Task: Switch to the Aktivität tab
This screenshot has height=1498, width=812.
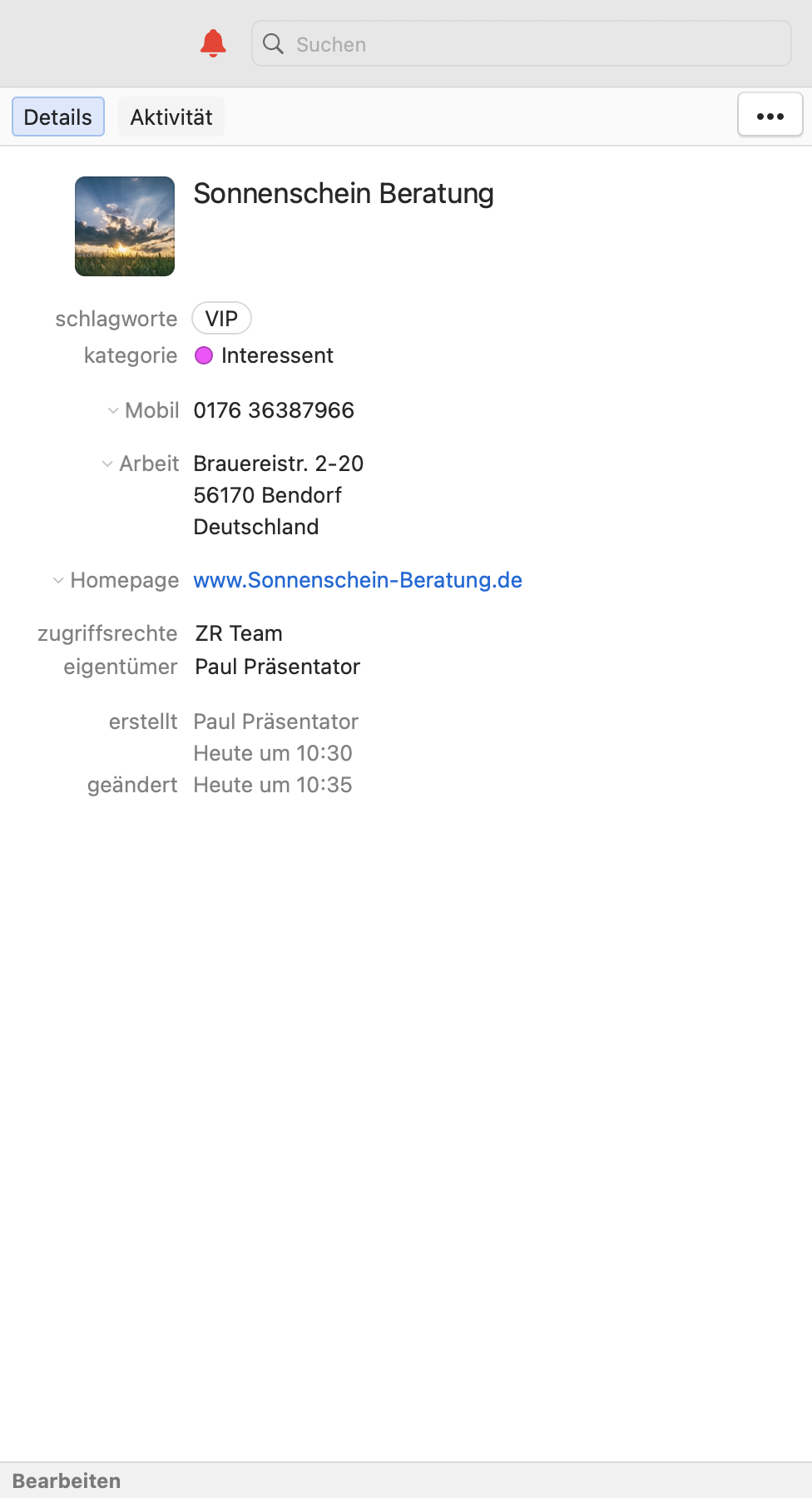Action: coord(171,117)
